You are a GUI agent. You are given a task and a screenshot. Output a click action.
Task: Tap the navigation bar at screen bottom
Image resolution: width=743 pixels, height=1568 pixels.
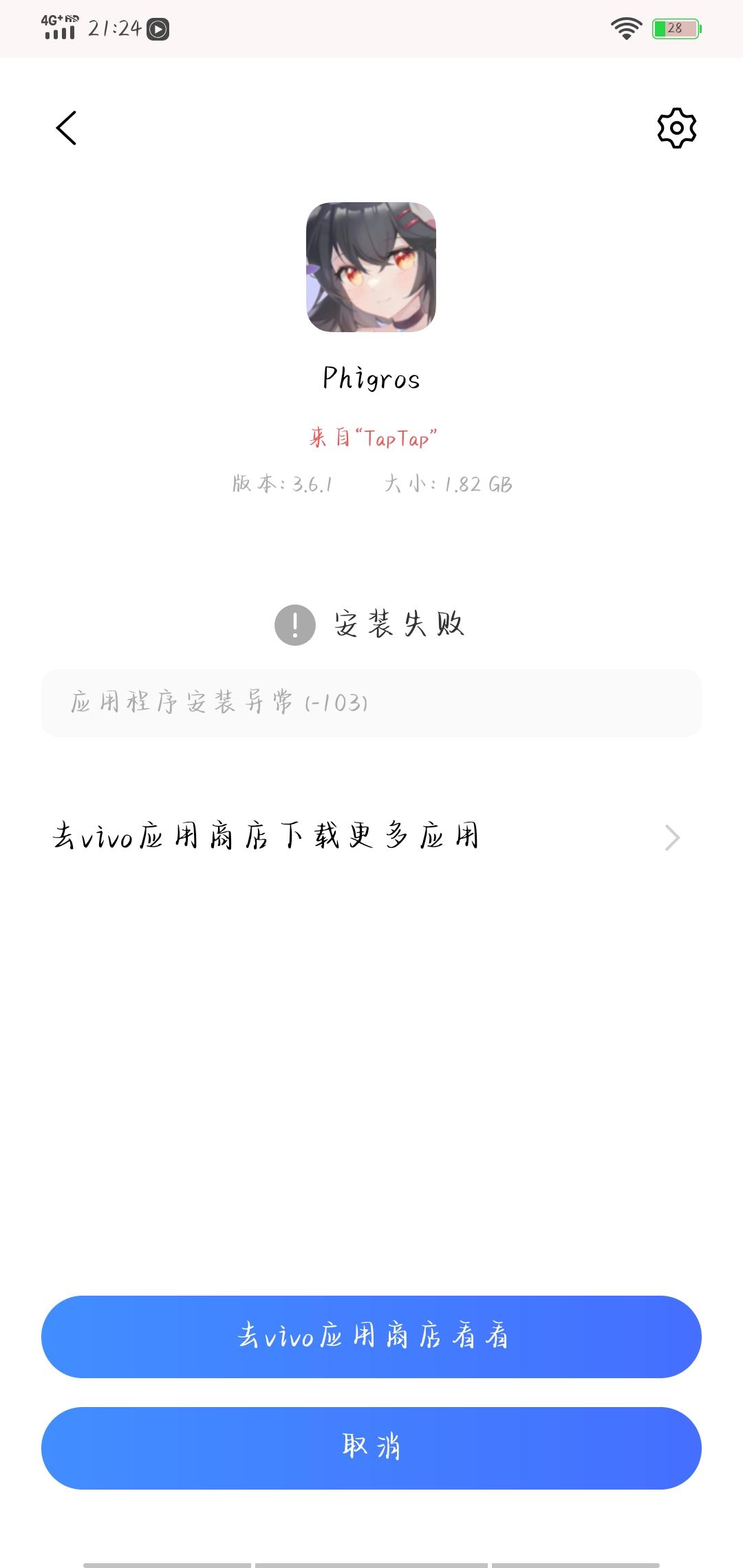tap(371, 1558)
